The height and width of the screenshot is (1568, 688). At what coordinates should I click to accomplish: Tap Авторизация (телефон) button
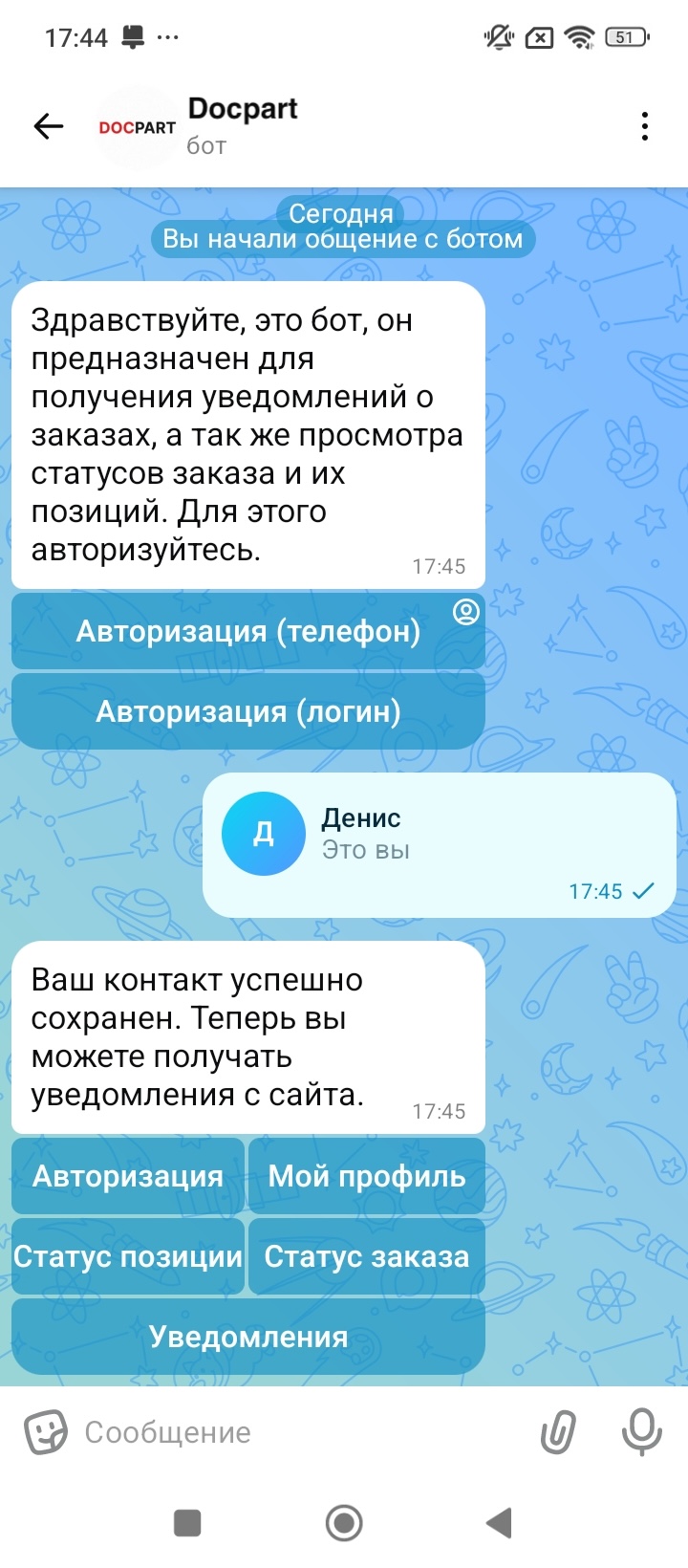point(247,631)
